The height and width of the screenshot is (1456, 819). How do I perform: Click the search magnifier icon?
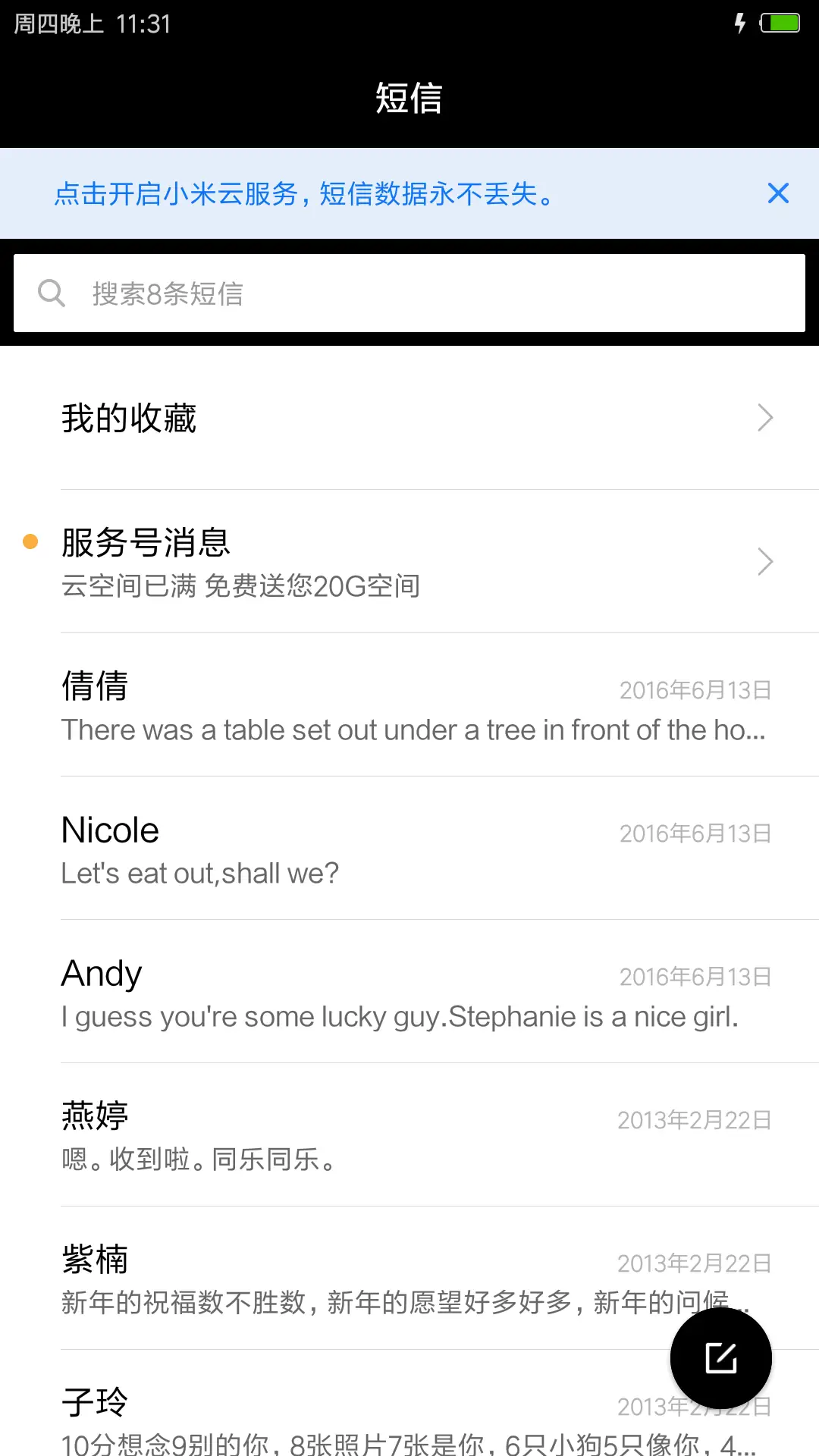tap(51, 293)
